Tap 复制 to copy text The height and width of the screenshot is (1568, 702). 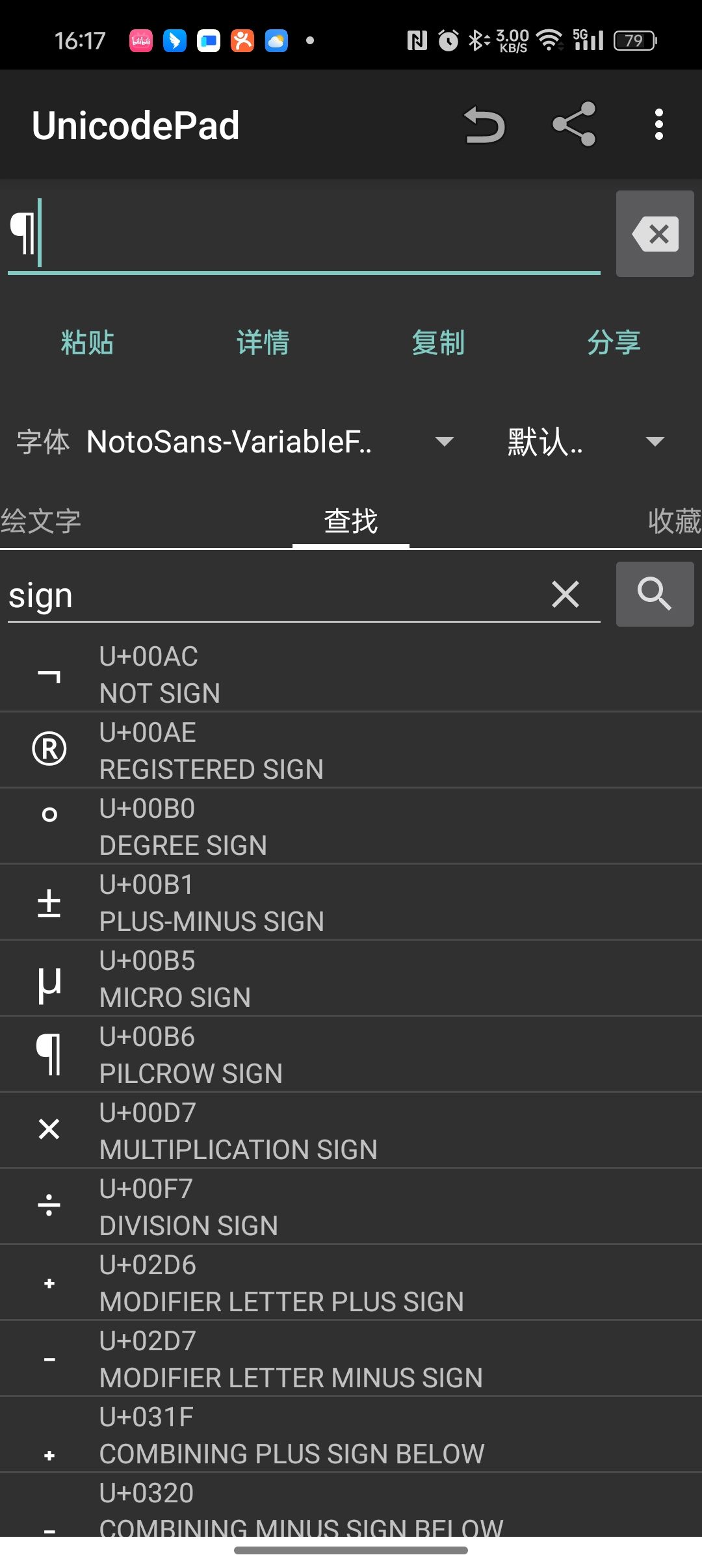click(x=439, y=343)
